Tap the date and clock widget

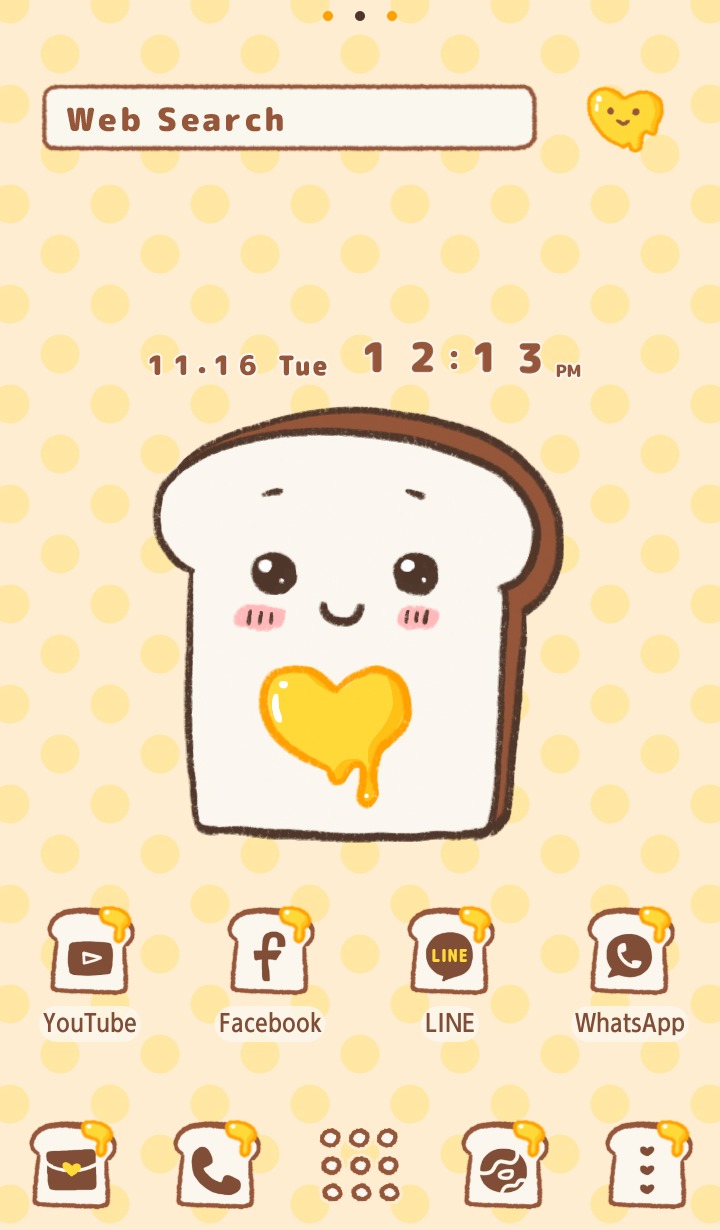pos(365,360)
